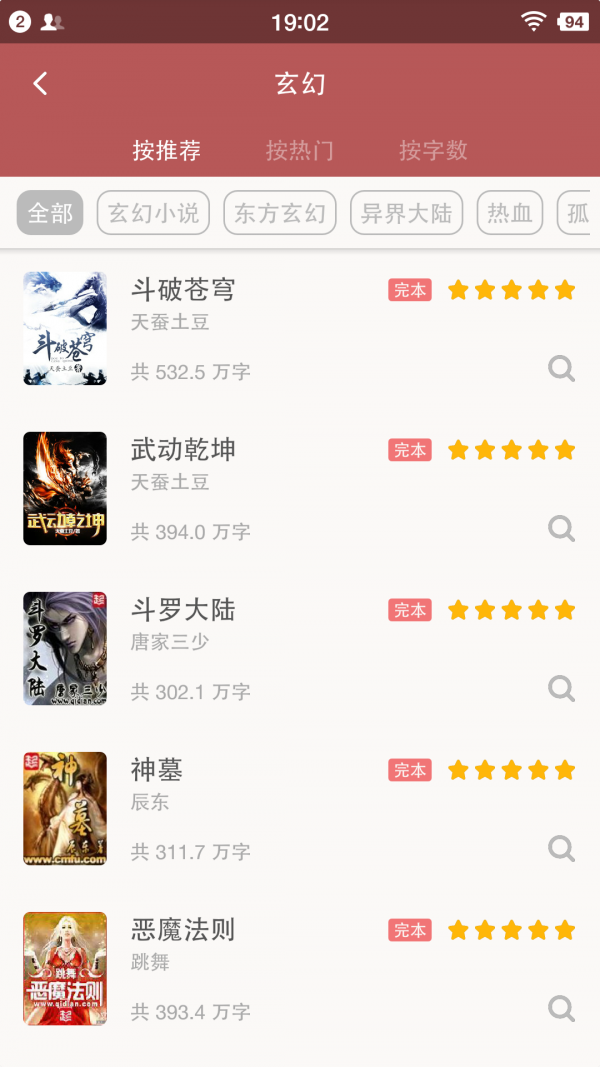Tap the search icon for 斗破苍穹
Image resolution: width=600 pixels, height=1067 pixels.
[x=562, y=369]
